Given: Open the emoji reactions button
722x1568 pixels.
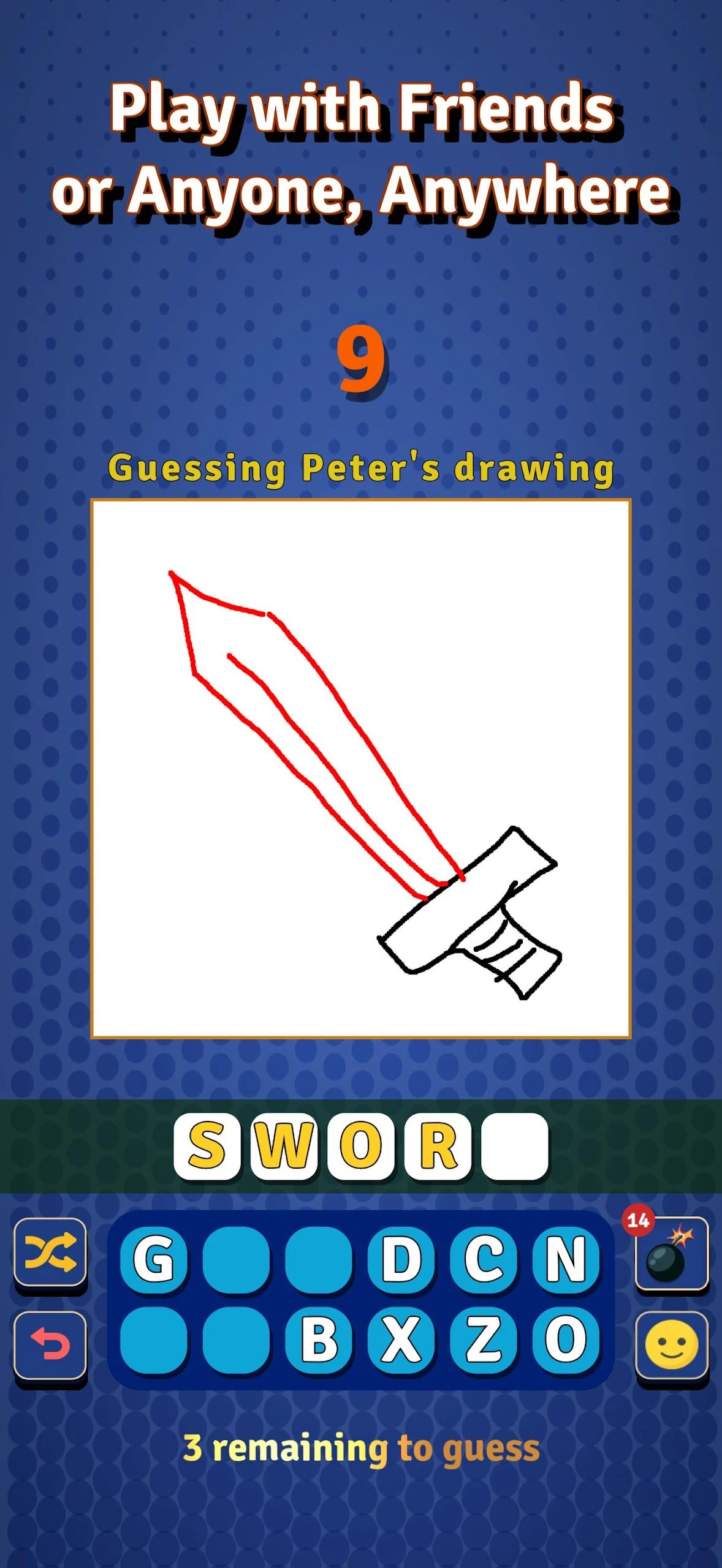Looking at the screenshot, I should (x=672, y=1346).
